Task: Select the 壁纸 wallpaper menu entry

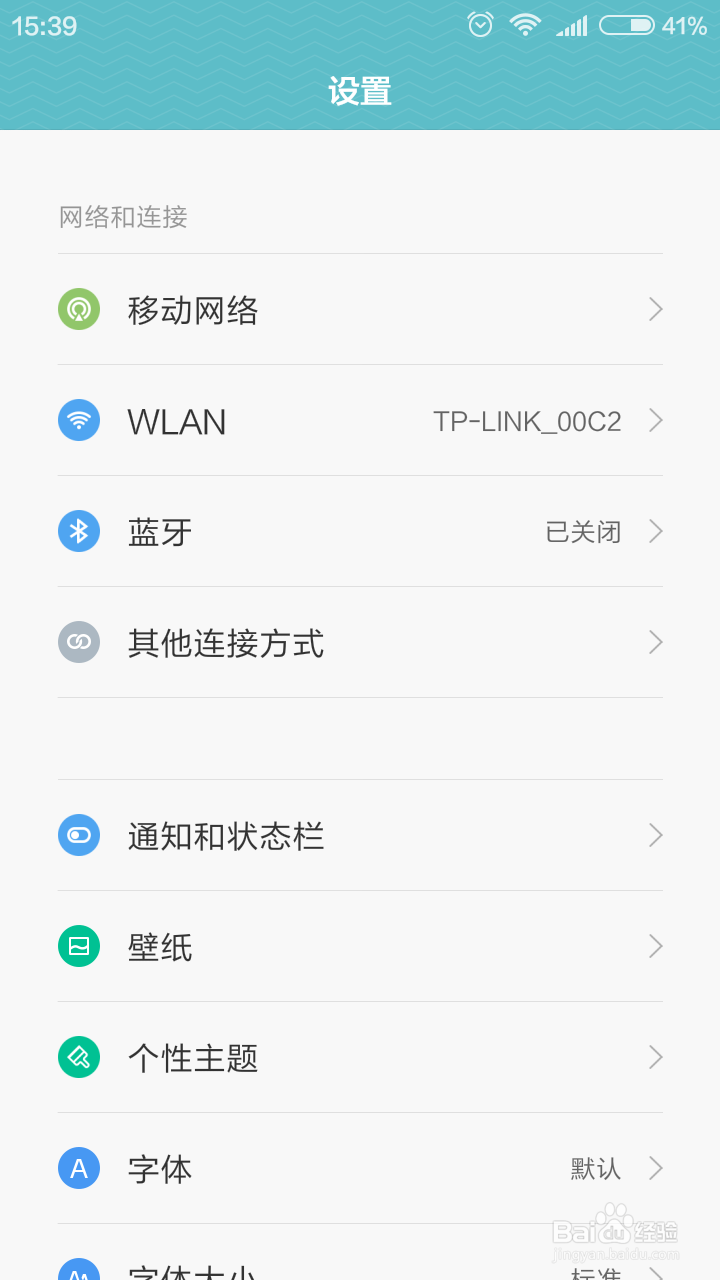Action: [x=360, y=946]
